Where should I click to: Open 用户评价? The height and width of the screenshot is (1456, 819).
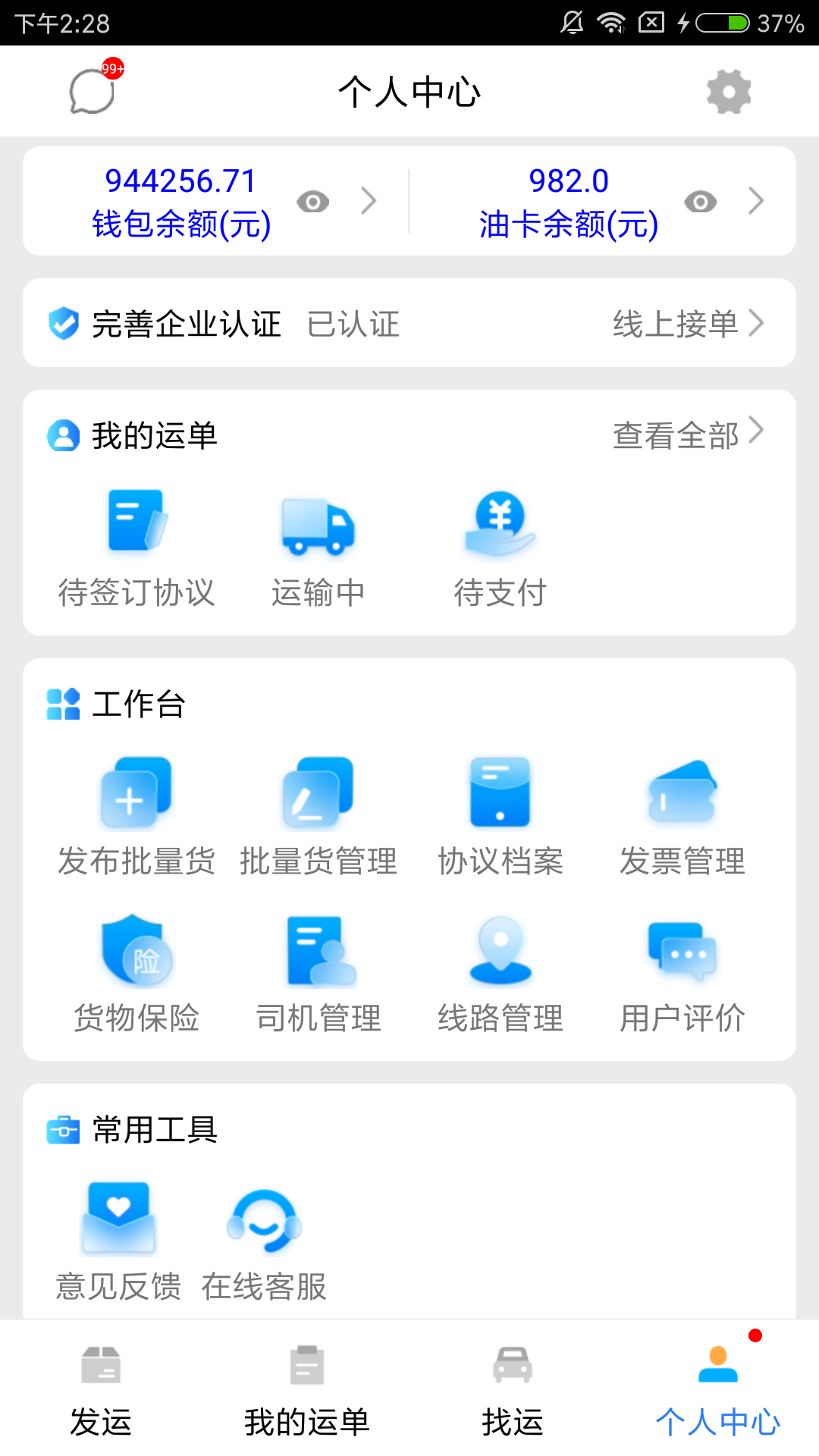click(682, 974)
